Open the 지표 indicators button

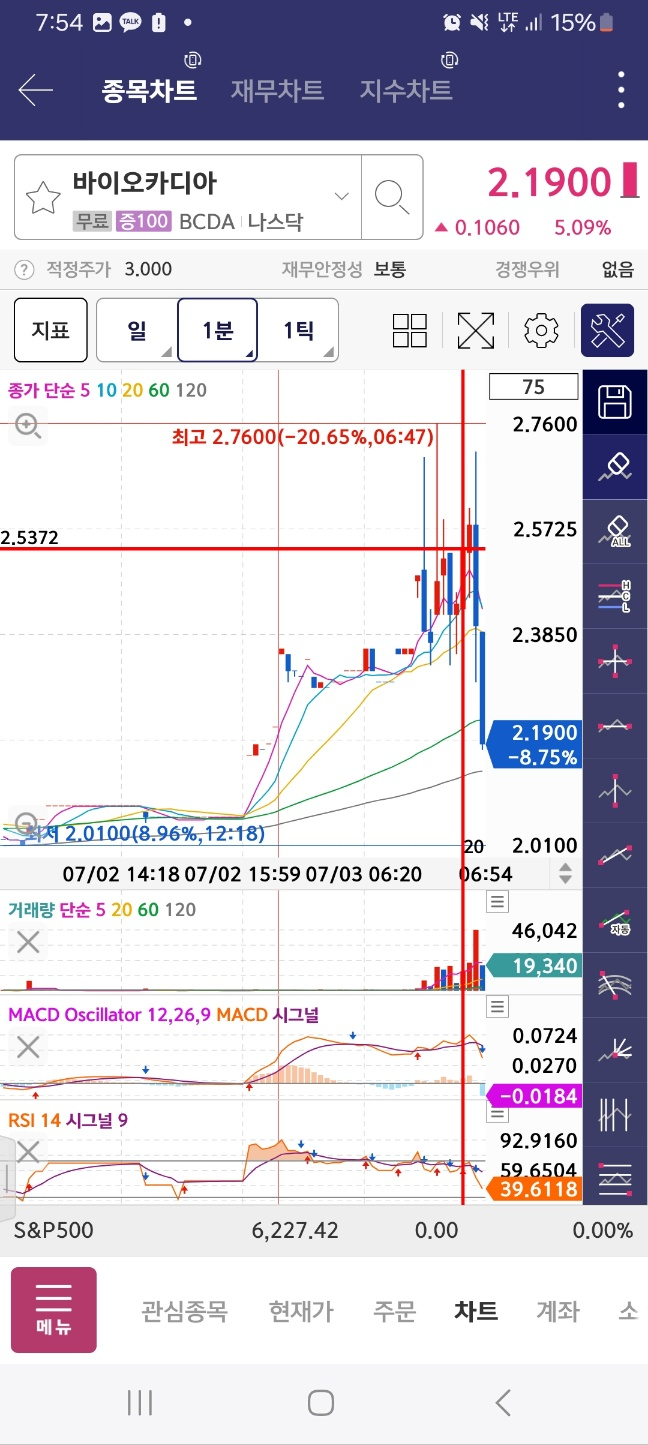[50, 330]
